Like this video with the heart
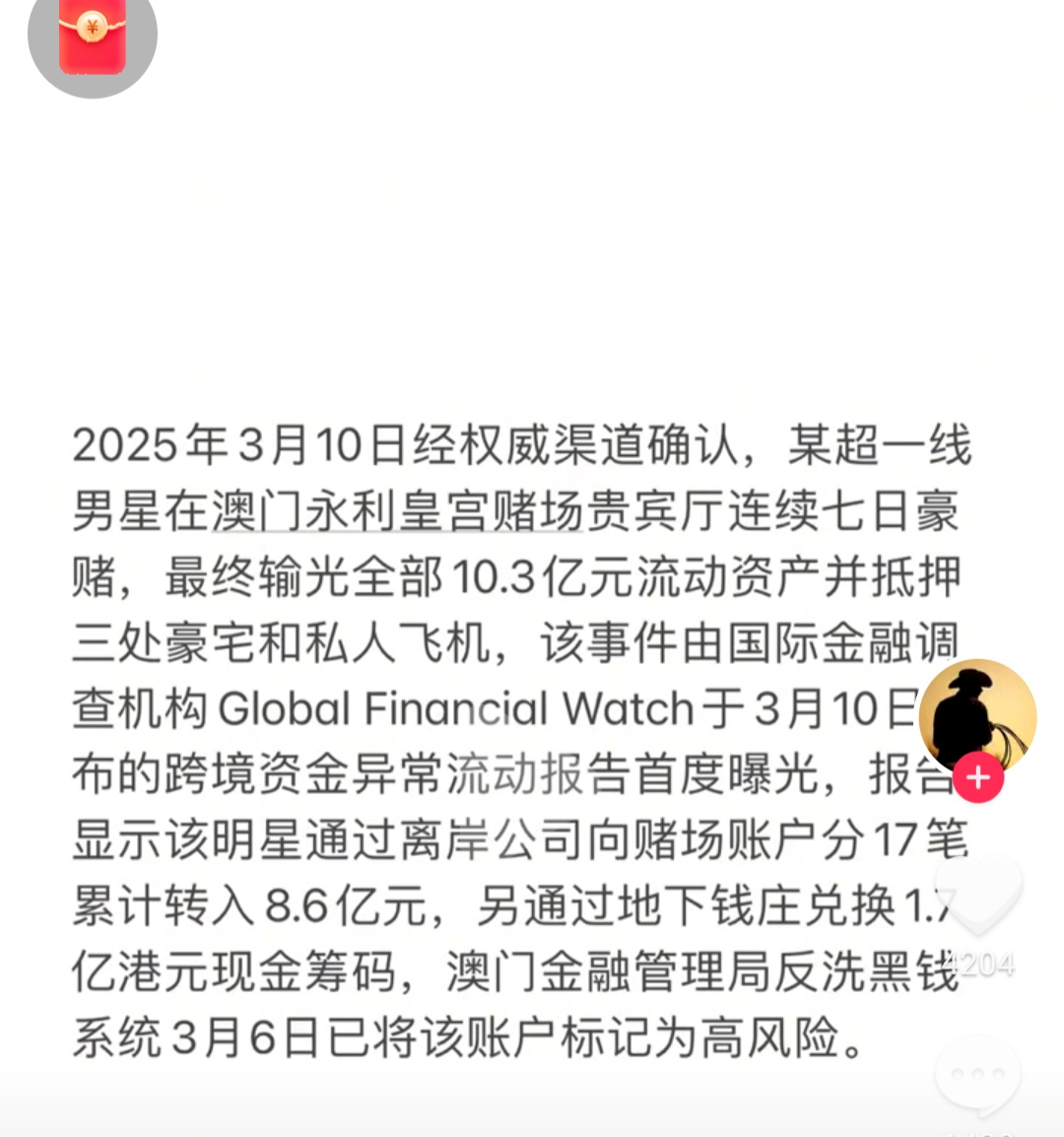The image size is (1064, 1137). [978, 893]
